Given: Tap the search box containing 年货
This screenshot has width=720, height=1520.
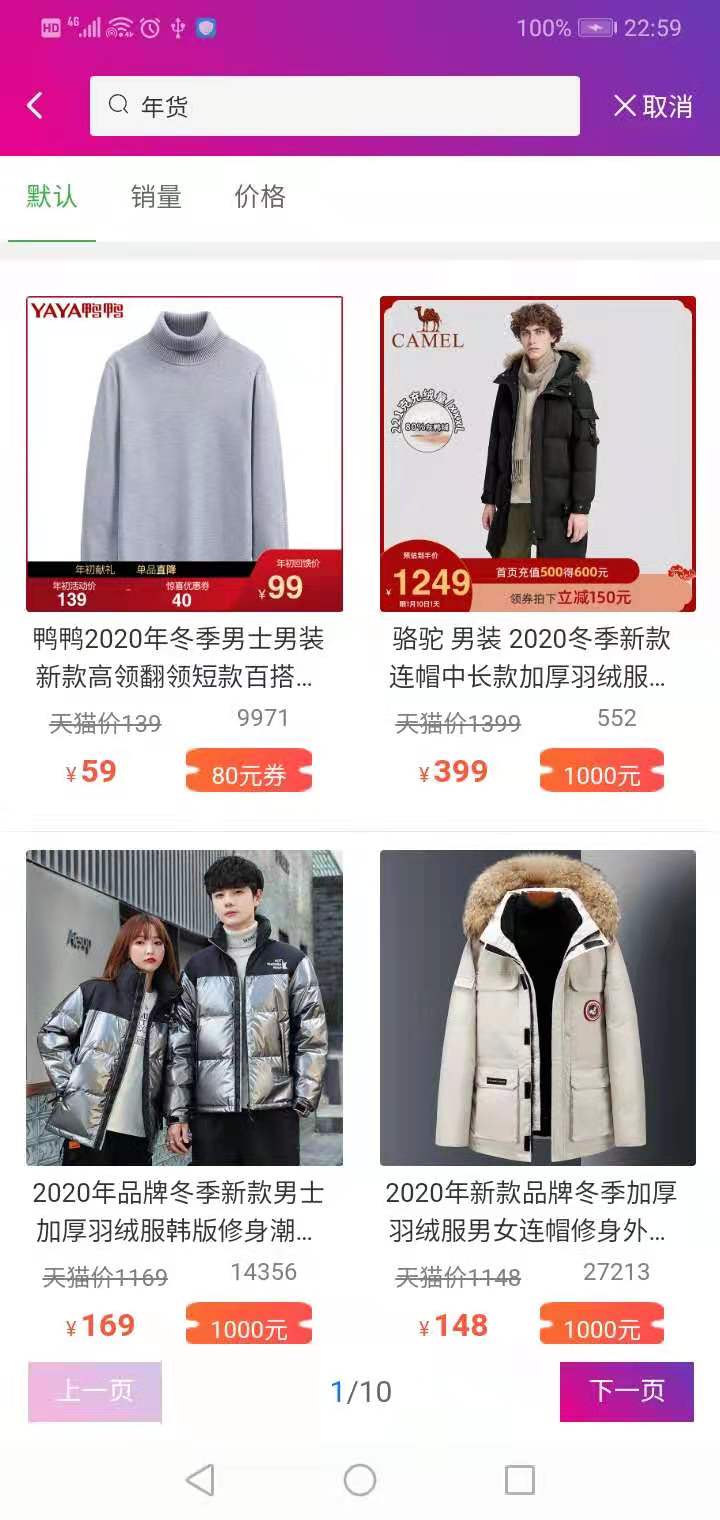Looking at the screenshot, I should (334, 106).
